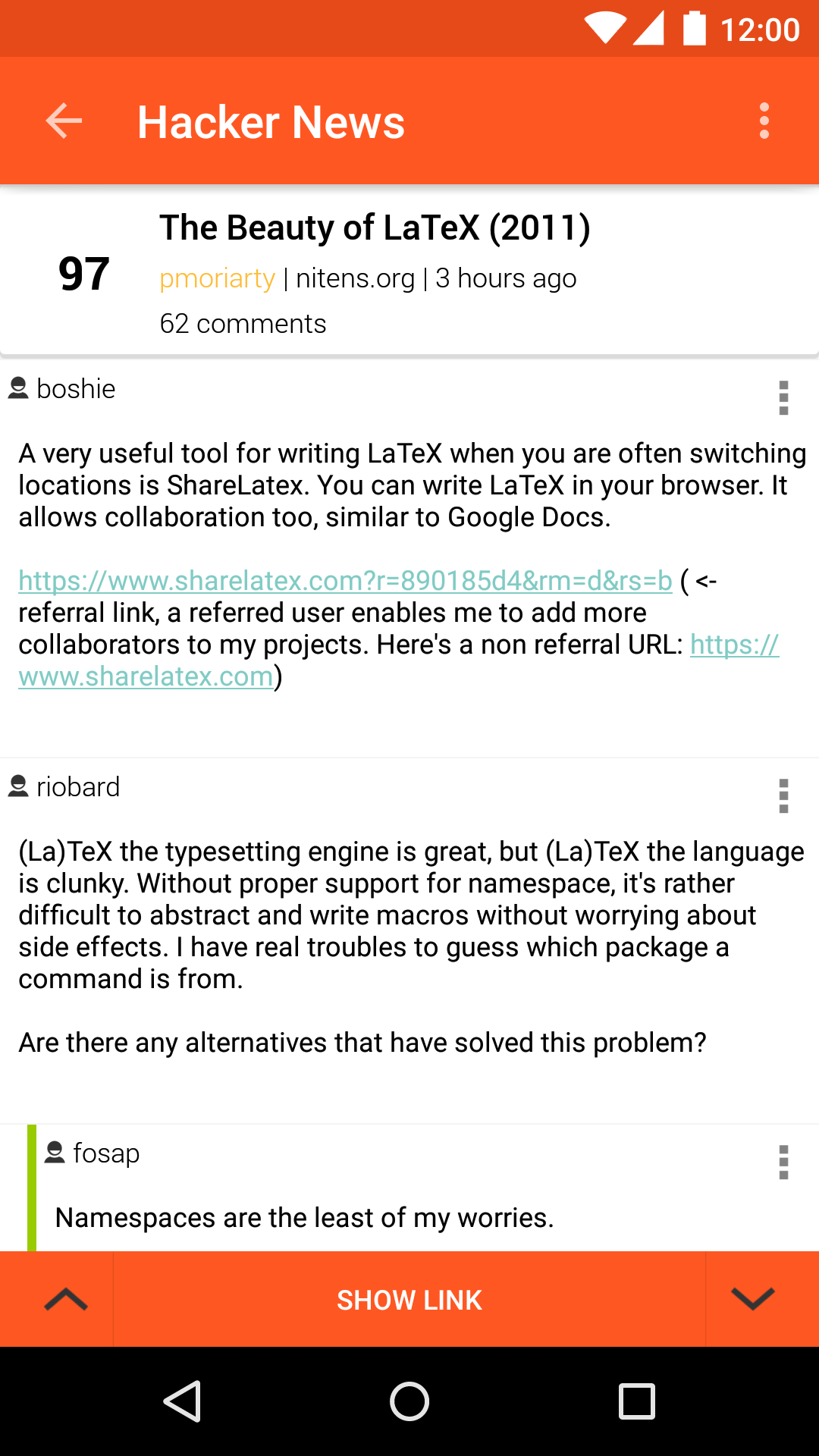Go back using the app bar arrow
The image size is (819, 1456).
(64, 121)
